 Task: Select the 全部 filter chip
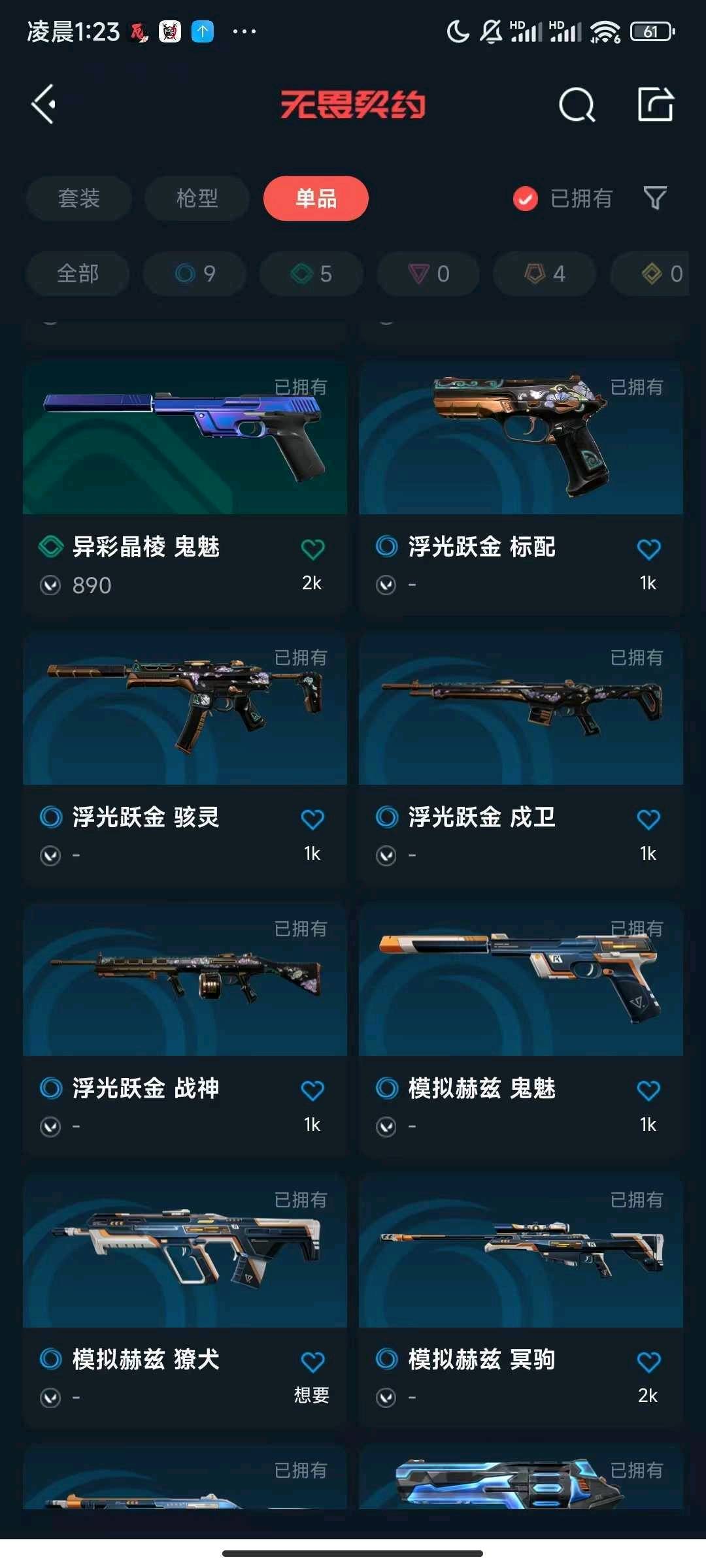78,273
